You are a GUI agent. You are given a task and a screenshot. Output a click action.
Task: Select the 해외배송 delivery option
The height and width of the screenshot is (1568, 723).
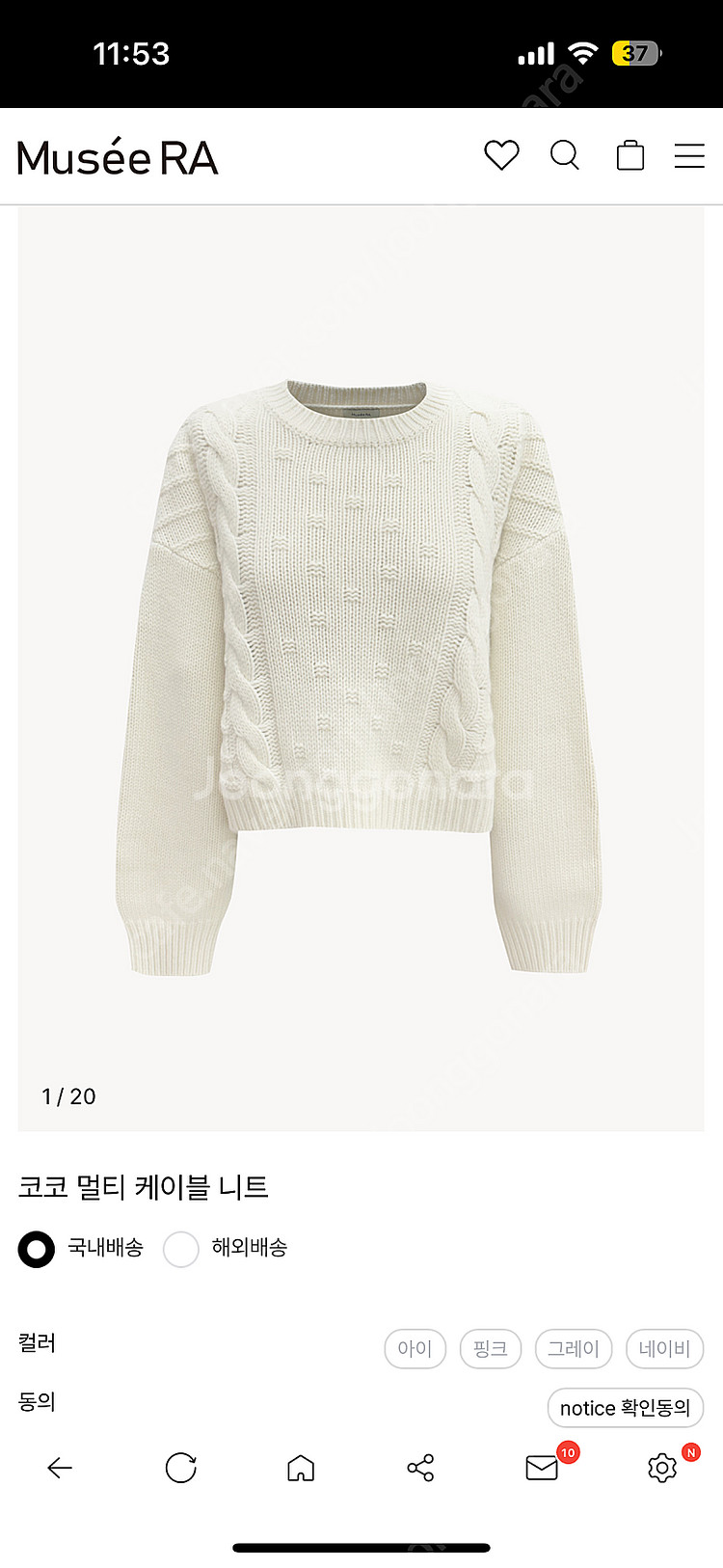click(x=181, y=1249)
